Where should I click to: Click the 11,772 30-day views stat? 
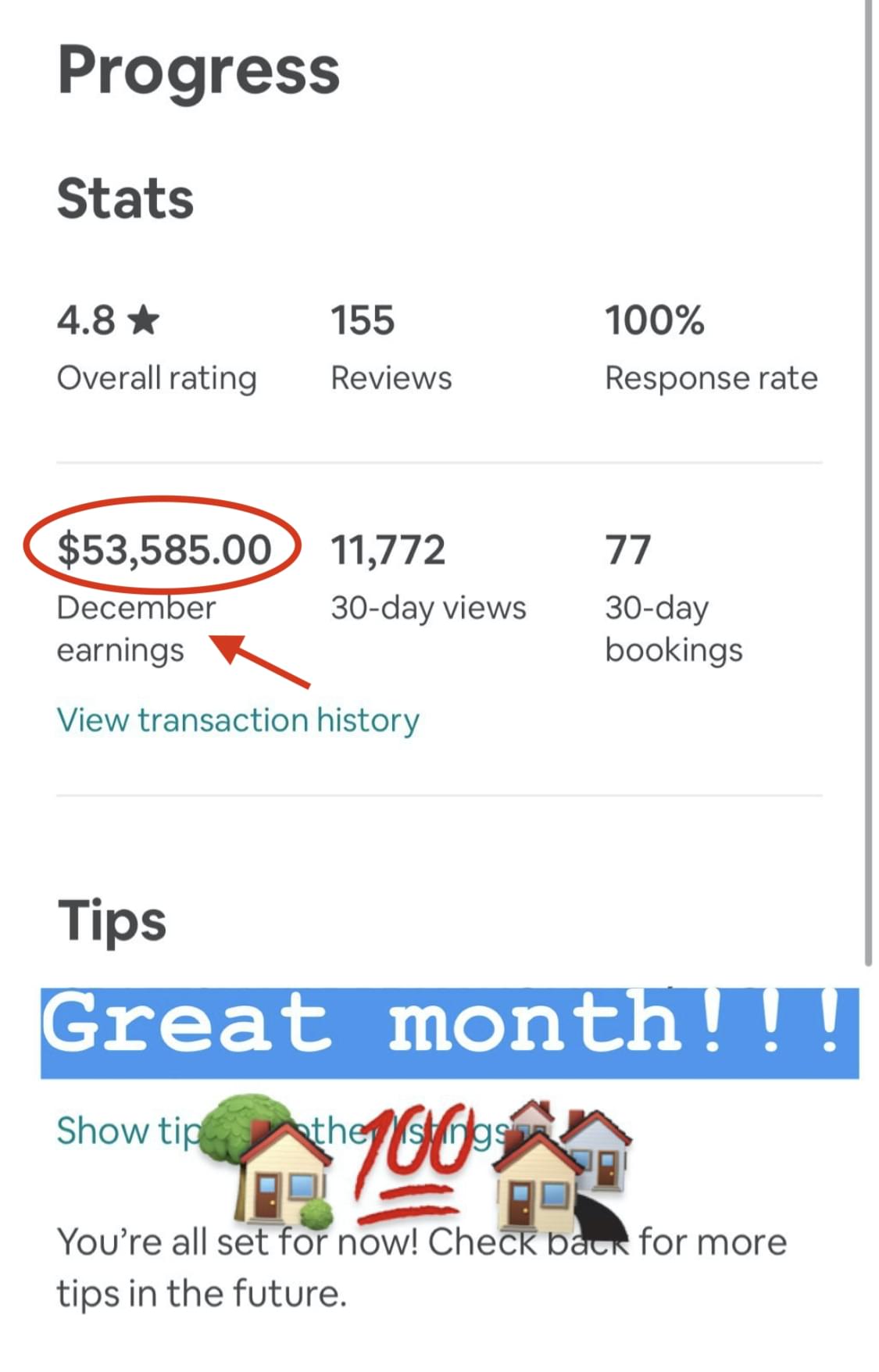pos(427,578)
